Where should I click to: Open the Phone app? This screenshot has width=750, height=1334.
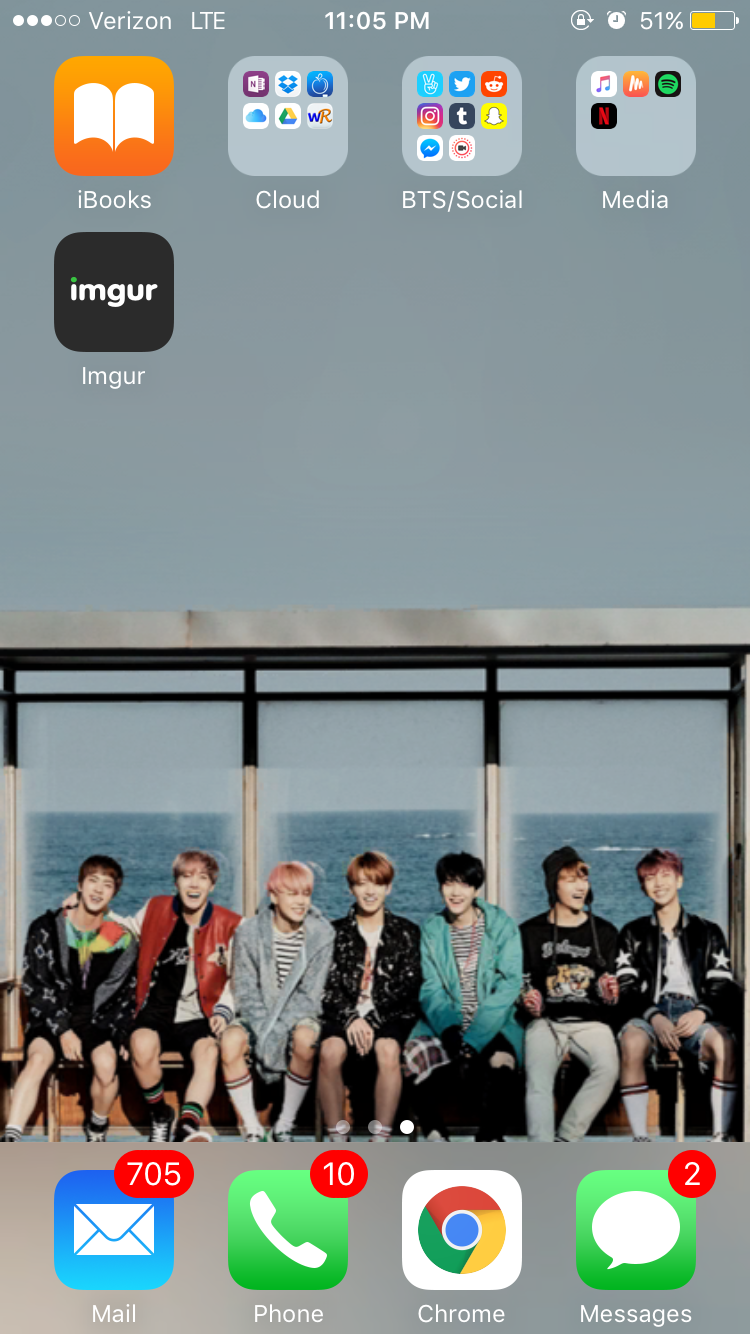[288, 1230]
